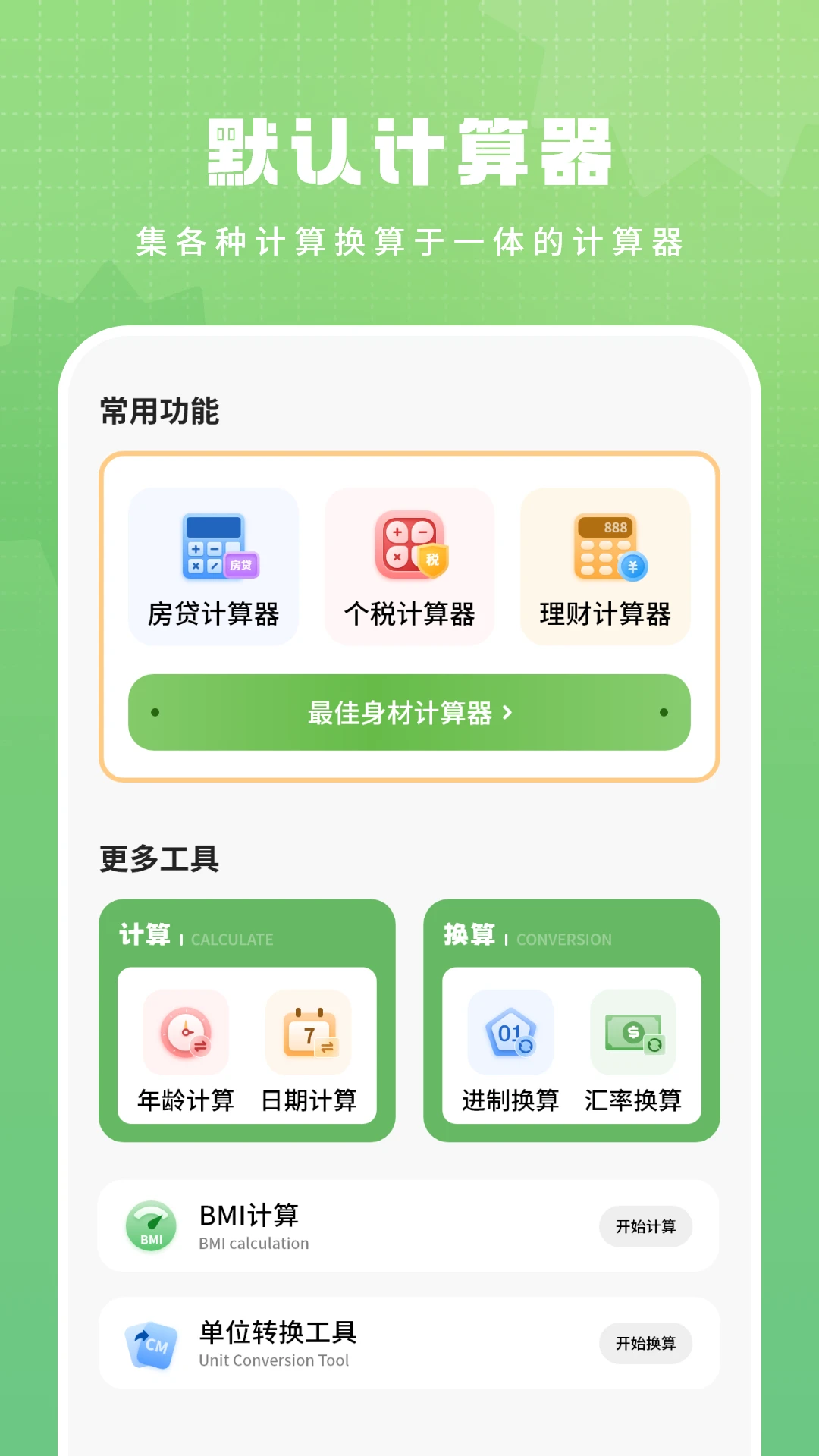
Task: Click the green BMI gauge icon
Action: click(x=152, y=1226)
